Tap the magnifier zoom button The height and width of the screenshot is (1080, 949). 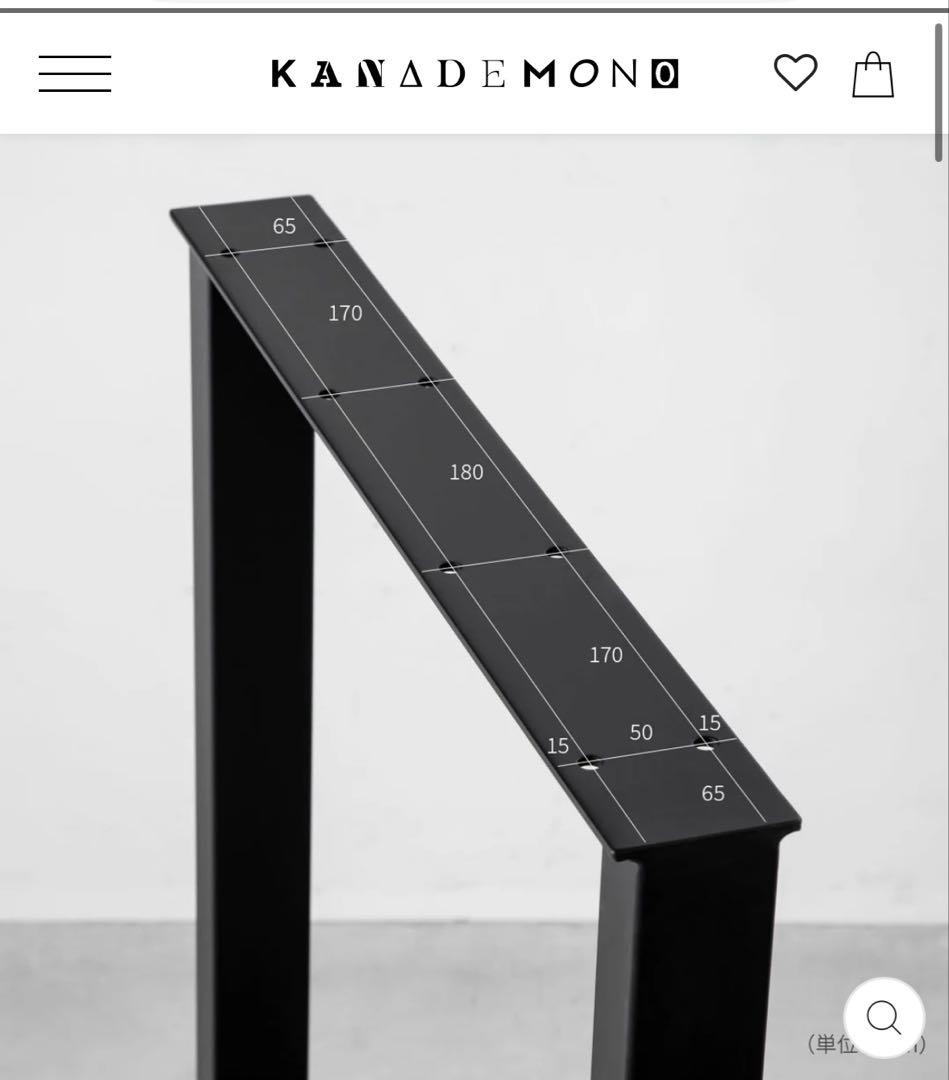point(884,1017)
